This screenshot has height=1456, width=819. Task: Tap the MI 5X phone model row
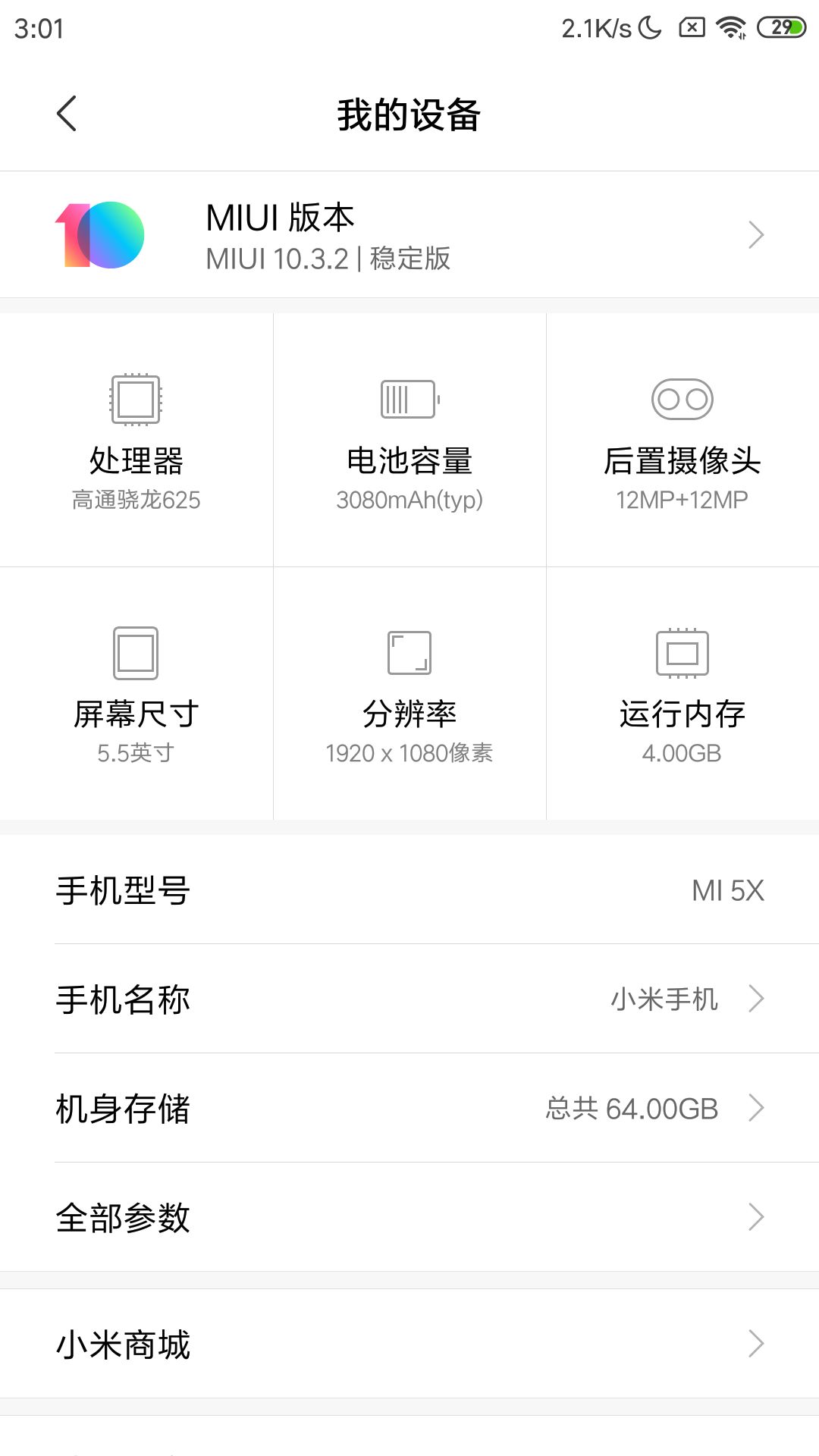(x=409, y=890)
